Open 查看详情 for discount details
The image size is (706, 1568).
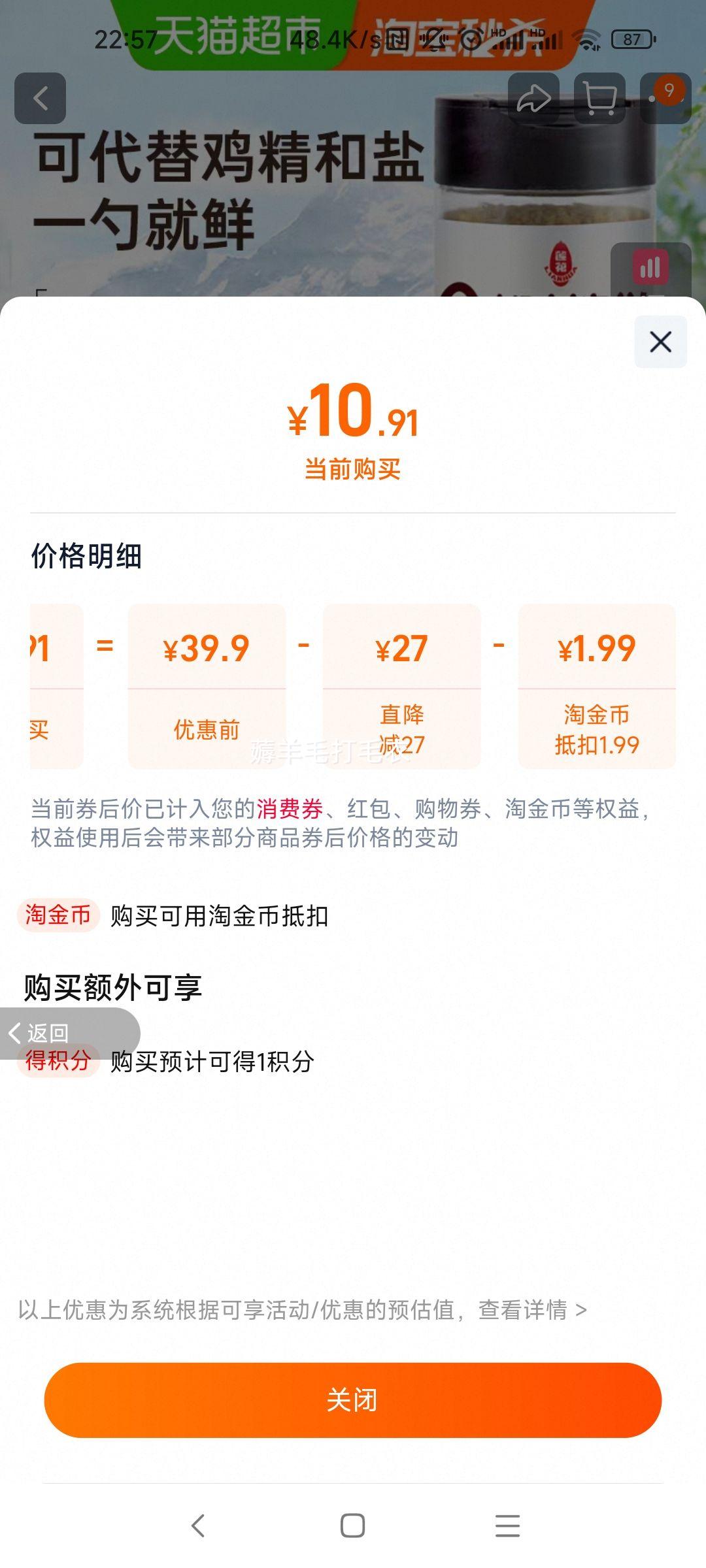pyautogui.click(x=532, y=1310)
